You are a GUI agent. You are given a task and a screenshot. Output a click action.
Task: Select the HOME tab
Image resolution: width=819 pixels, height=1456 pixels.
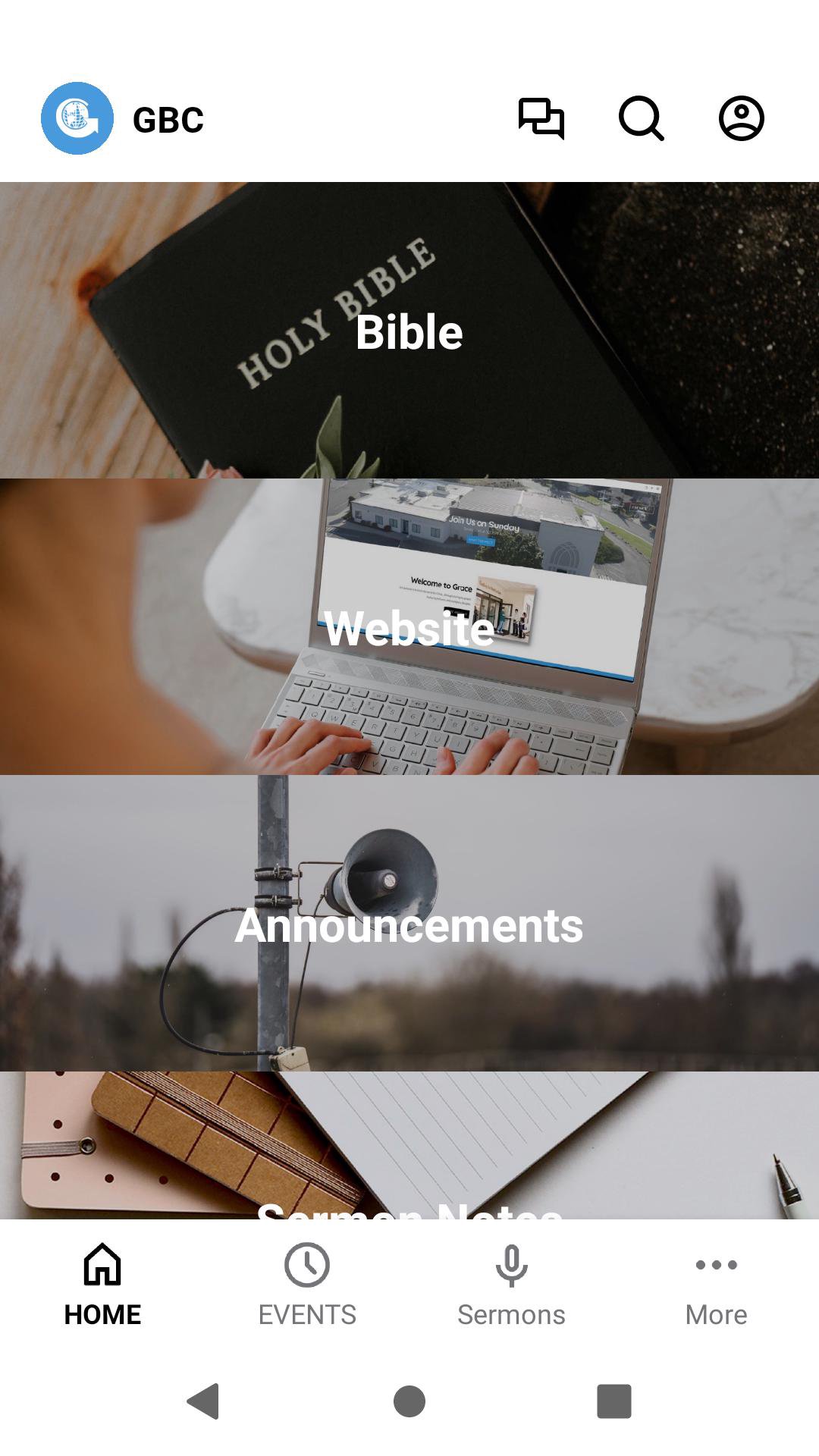tap(102, 1285)
